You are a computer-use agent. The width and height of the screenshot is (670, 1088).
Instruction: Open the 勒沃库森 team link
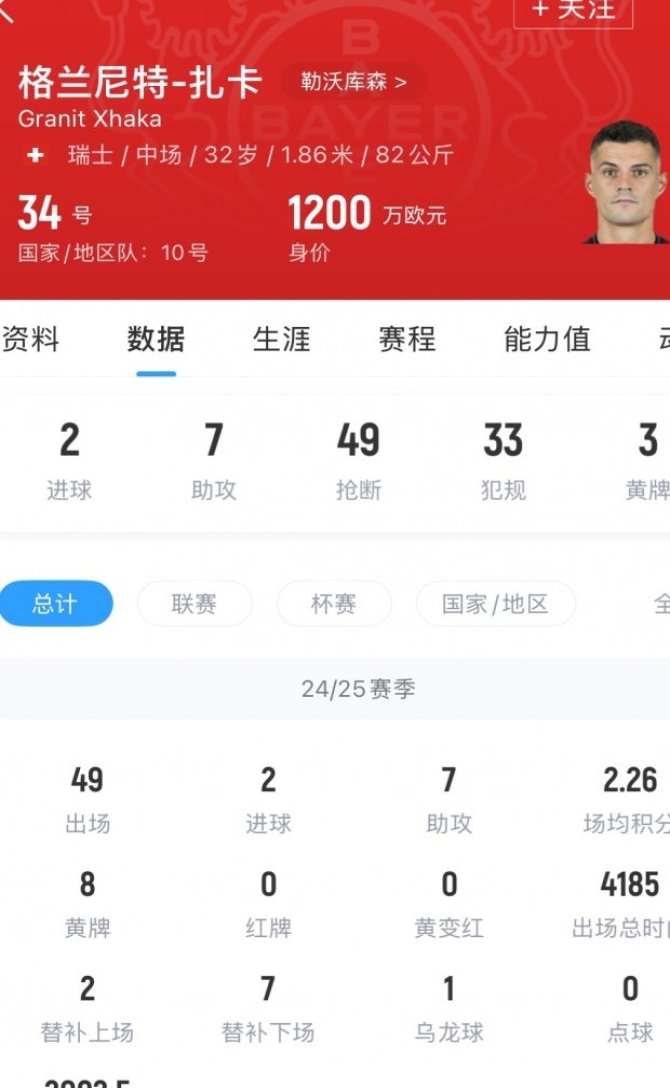[x=354, y=83]
